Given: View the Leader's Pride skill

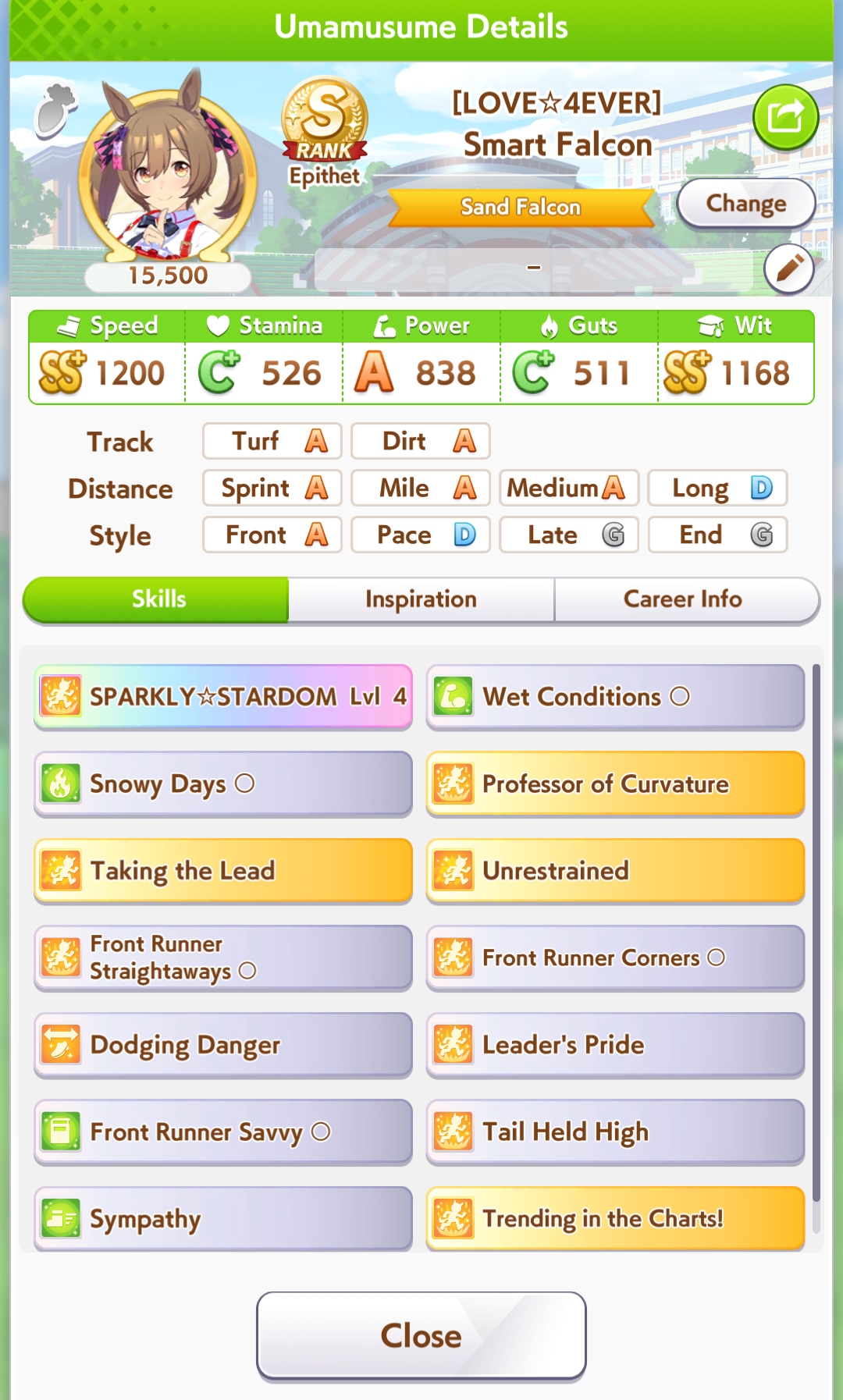Looking at the screenshot, I should point(615,1045).
